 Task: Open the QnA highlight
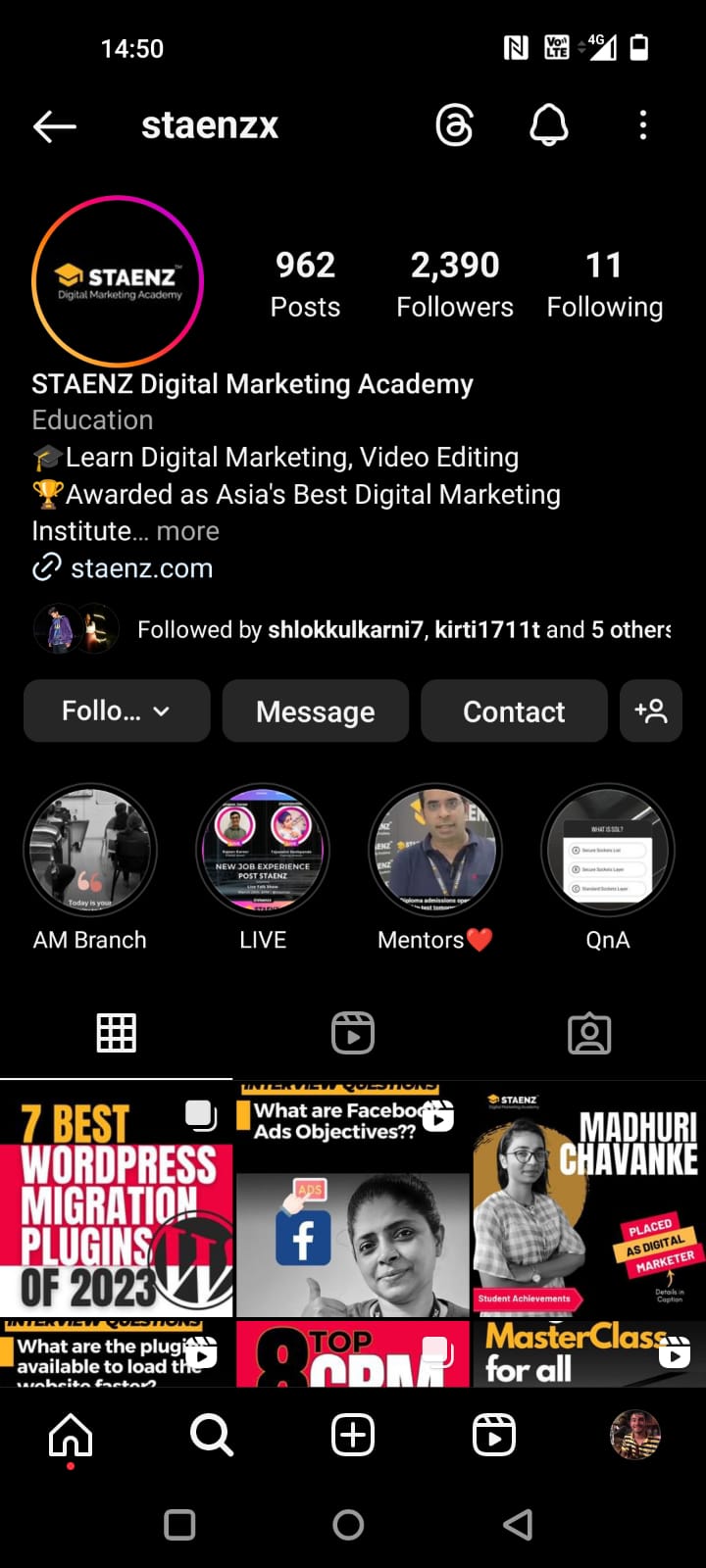point(608,851)
